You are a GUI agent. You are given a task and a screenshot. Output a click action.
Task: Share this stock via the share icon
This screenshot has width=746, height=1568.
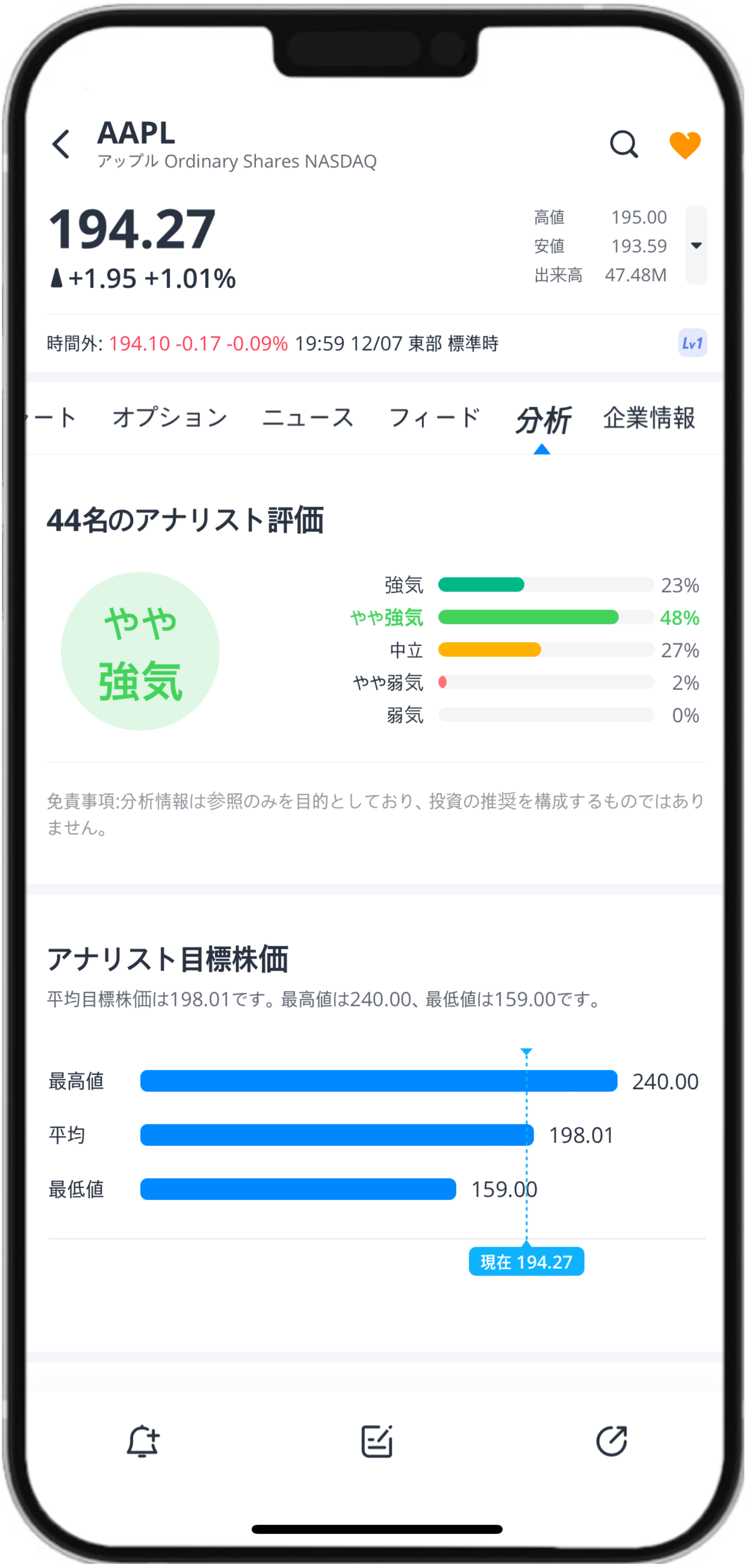[612, 1441]
